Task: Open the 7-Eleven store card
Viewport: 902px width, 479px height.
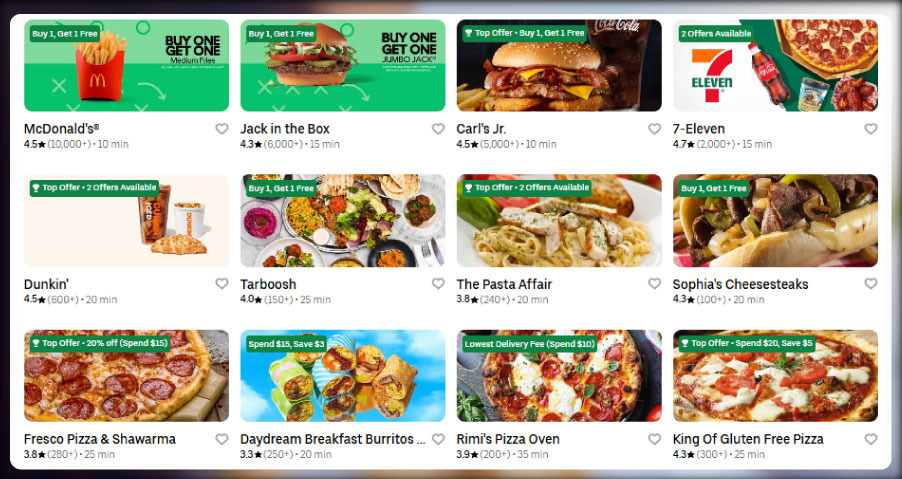Action: click(x=774, y=66)
